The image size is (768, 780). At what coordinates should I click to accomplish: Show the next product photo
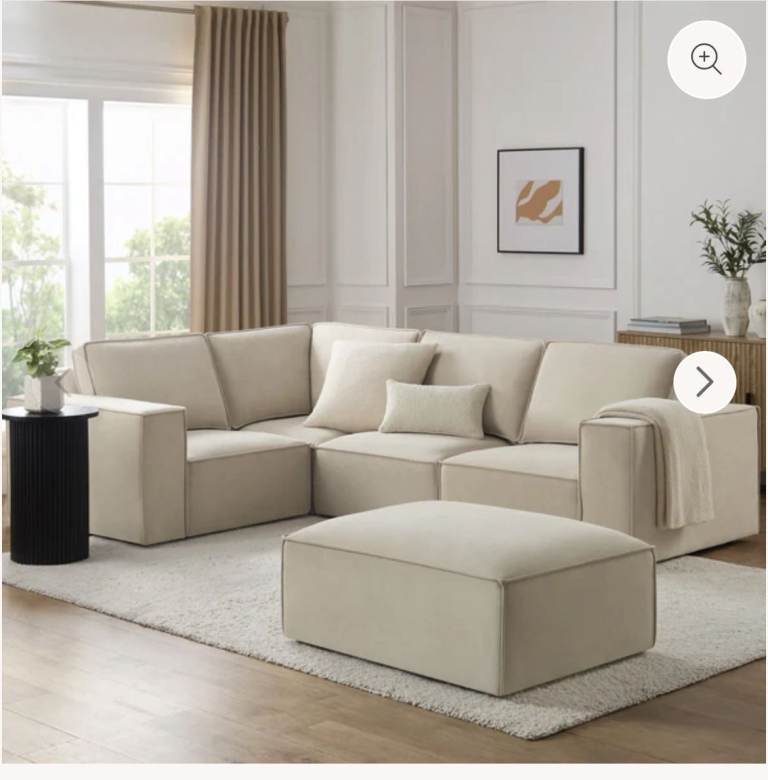[x=704, y=382]
